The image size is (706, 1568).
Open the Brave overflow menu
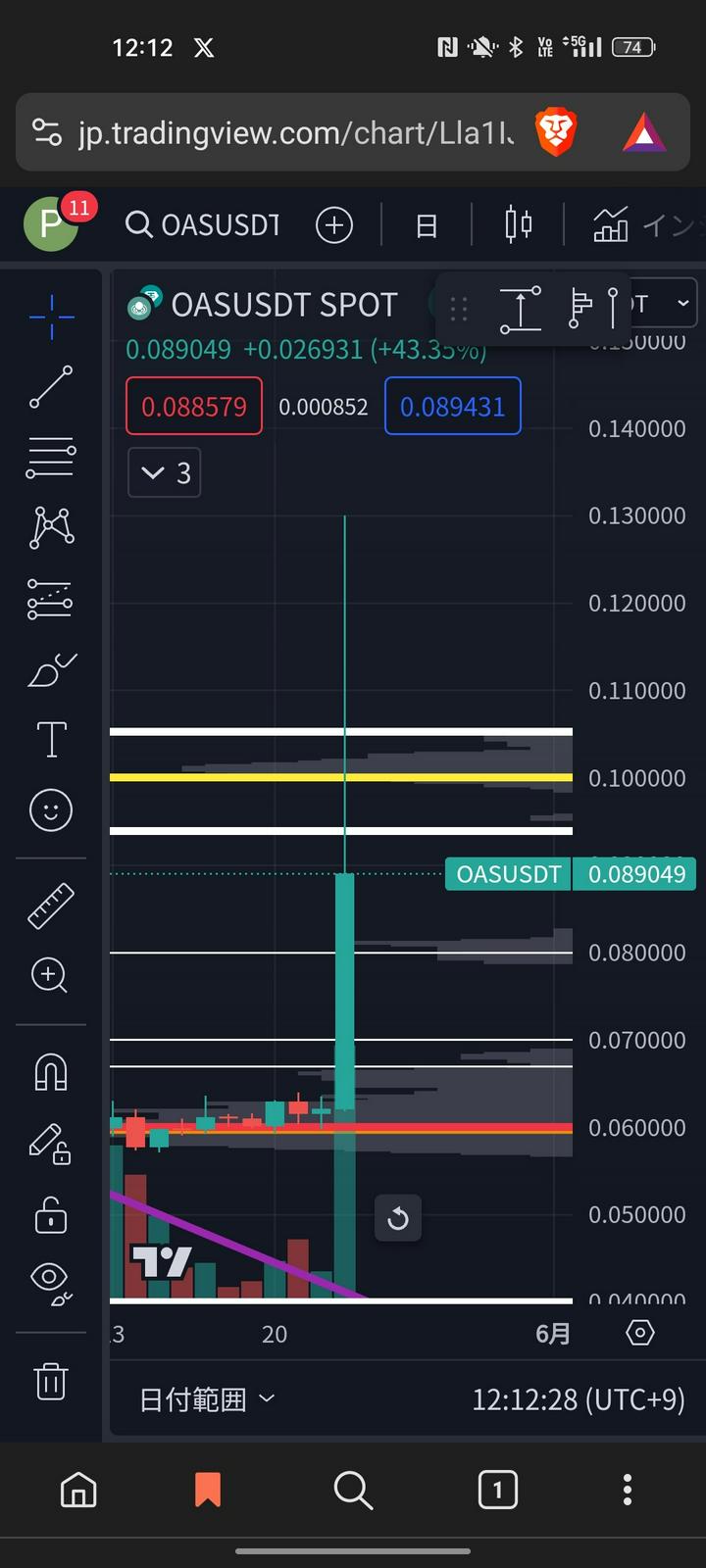click(628, 1490)
